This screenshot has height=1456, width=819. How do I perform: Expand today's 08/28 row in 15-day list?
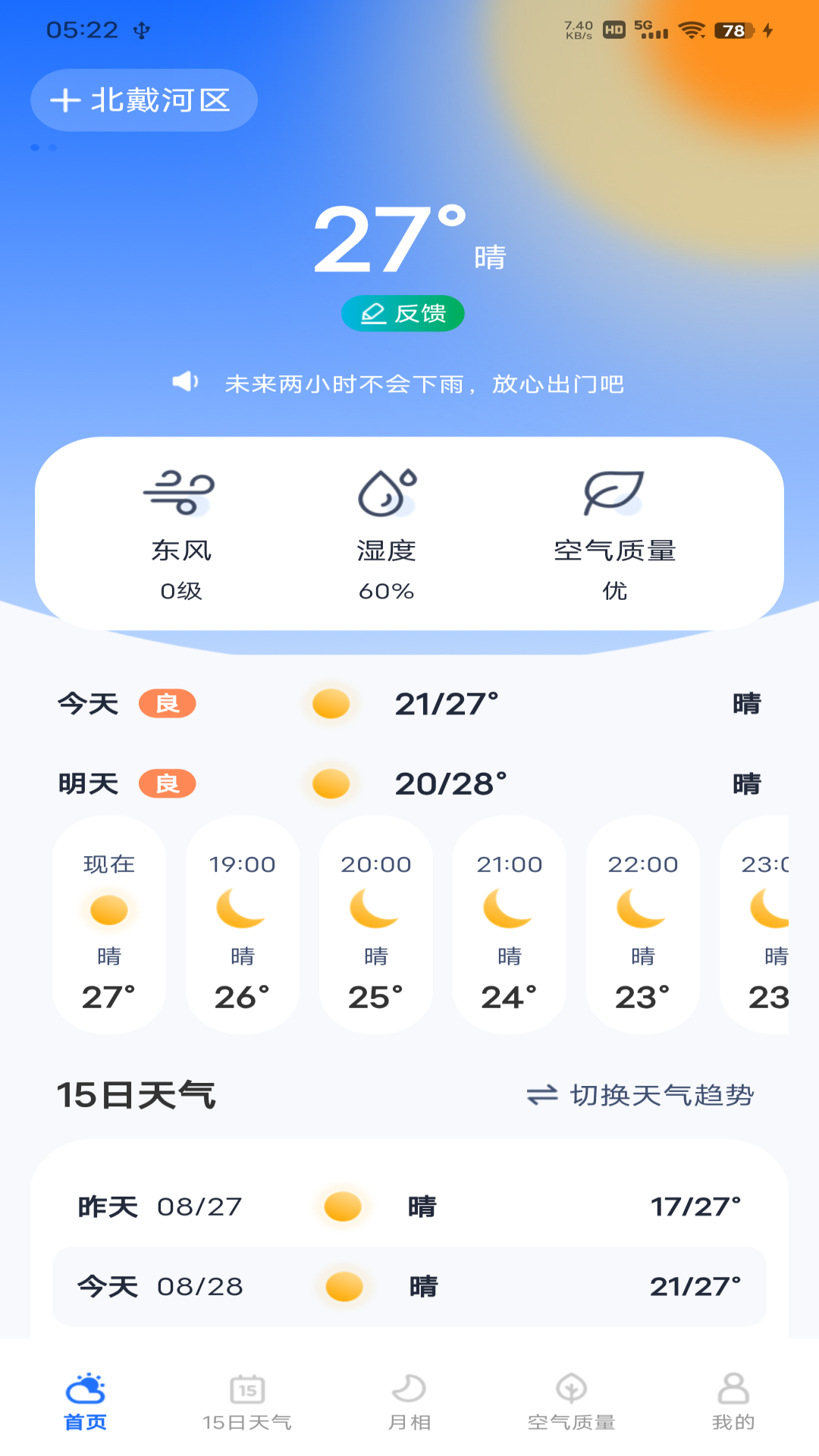point(409,1287)
